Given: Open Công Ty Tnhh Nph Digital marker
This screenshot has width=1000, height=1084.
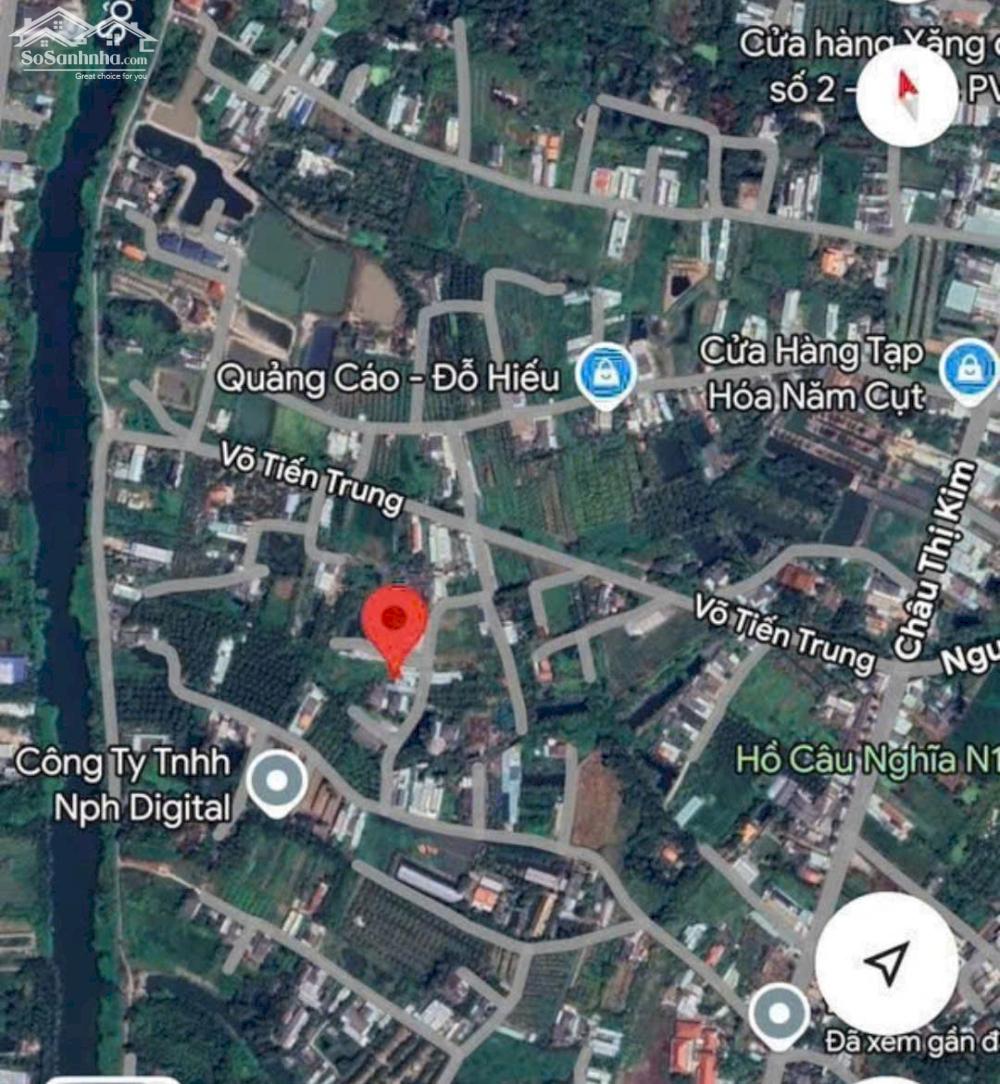Looking at the screenshot, I should 277,783.
